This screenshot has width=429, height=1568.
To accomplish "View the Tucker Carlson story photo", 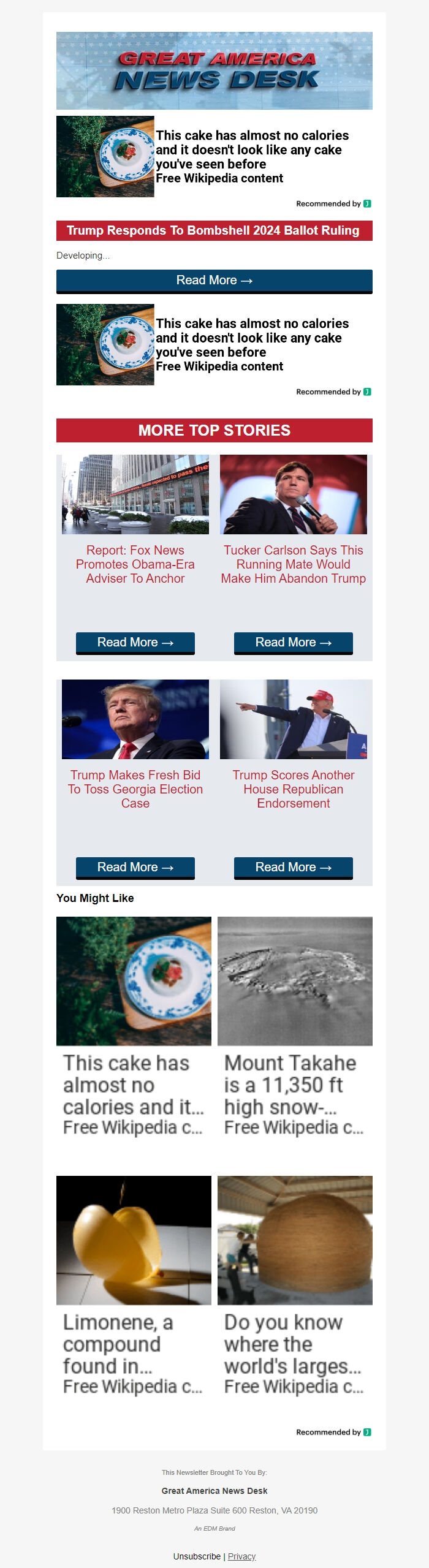I will click(x=293, y=494).
